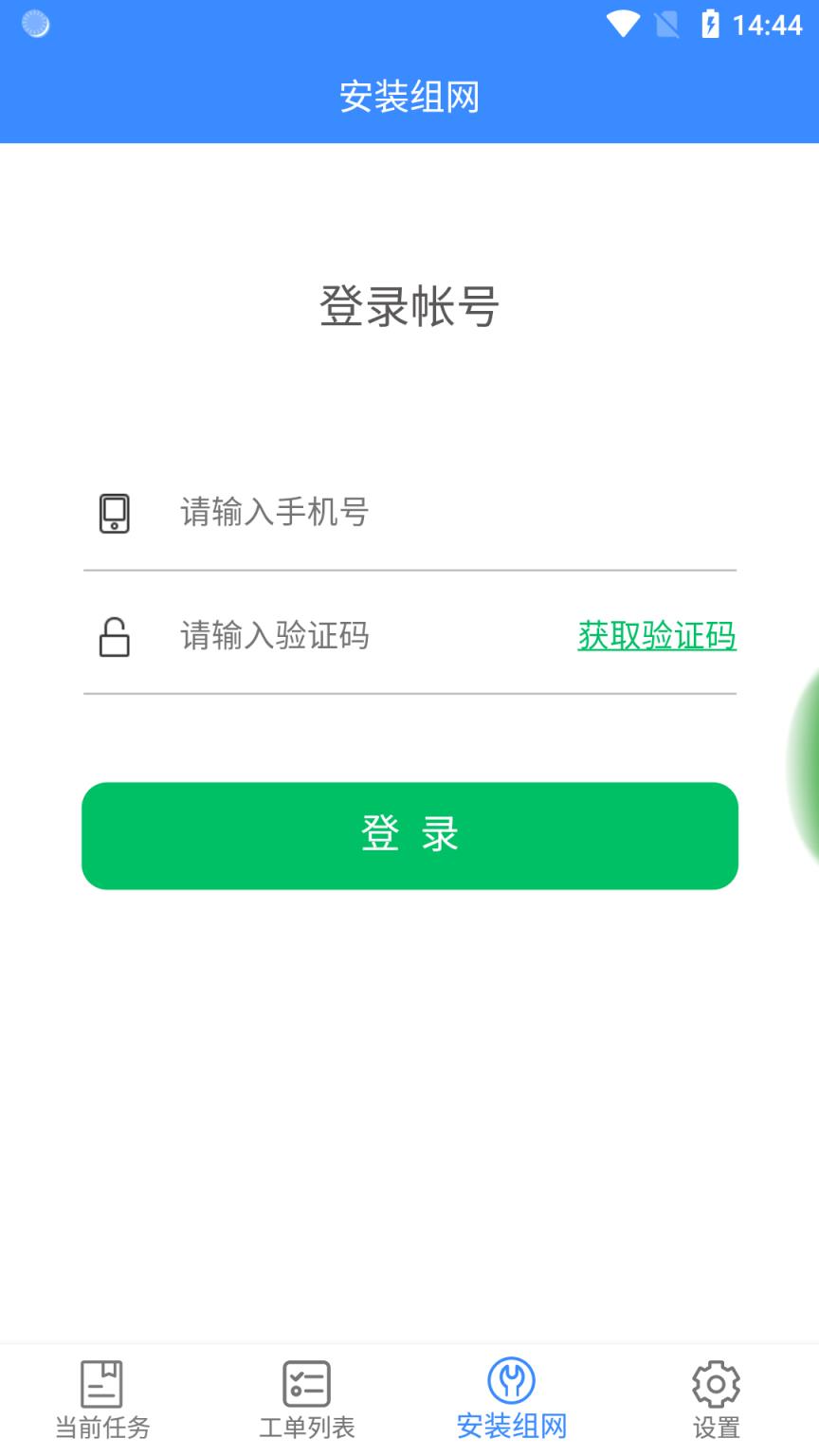Click the 获取验证码 link to request a code
Image resolution: width=819 pixels, height=1456 pixels.
click(x=657, y=636)
